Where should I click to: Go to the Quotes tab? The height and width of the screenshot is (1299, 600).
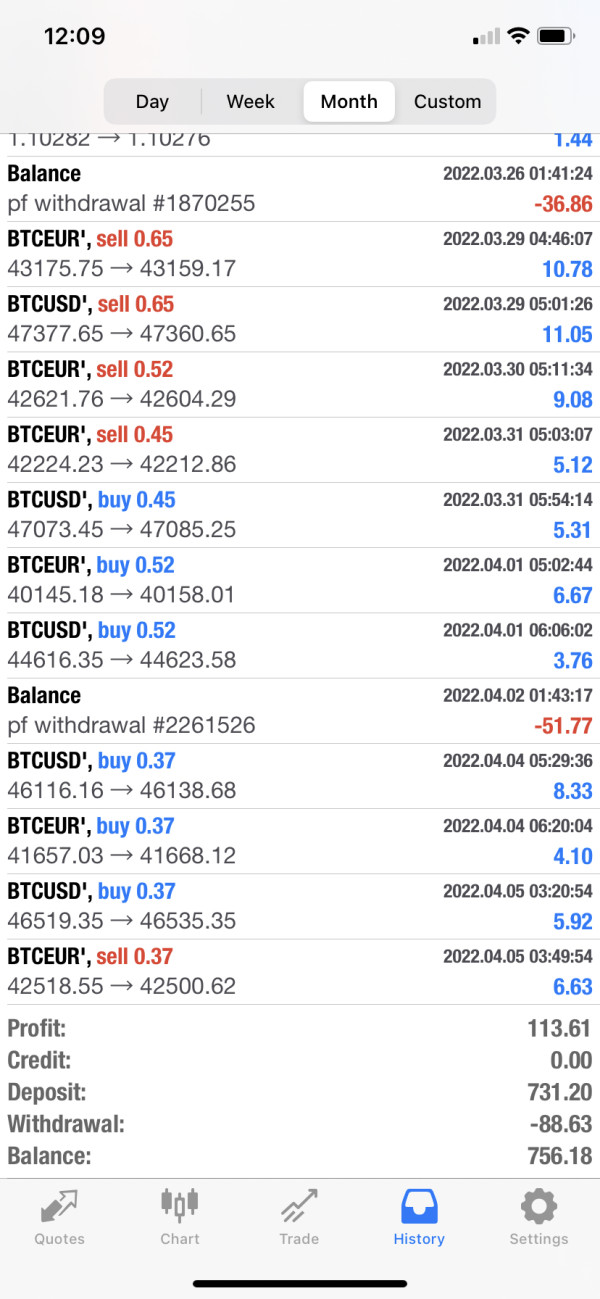[x=60, y=1218]
